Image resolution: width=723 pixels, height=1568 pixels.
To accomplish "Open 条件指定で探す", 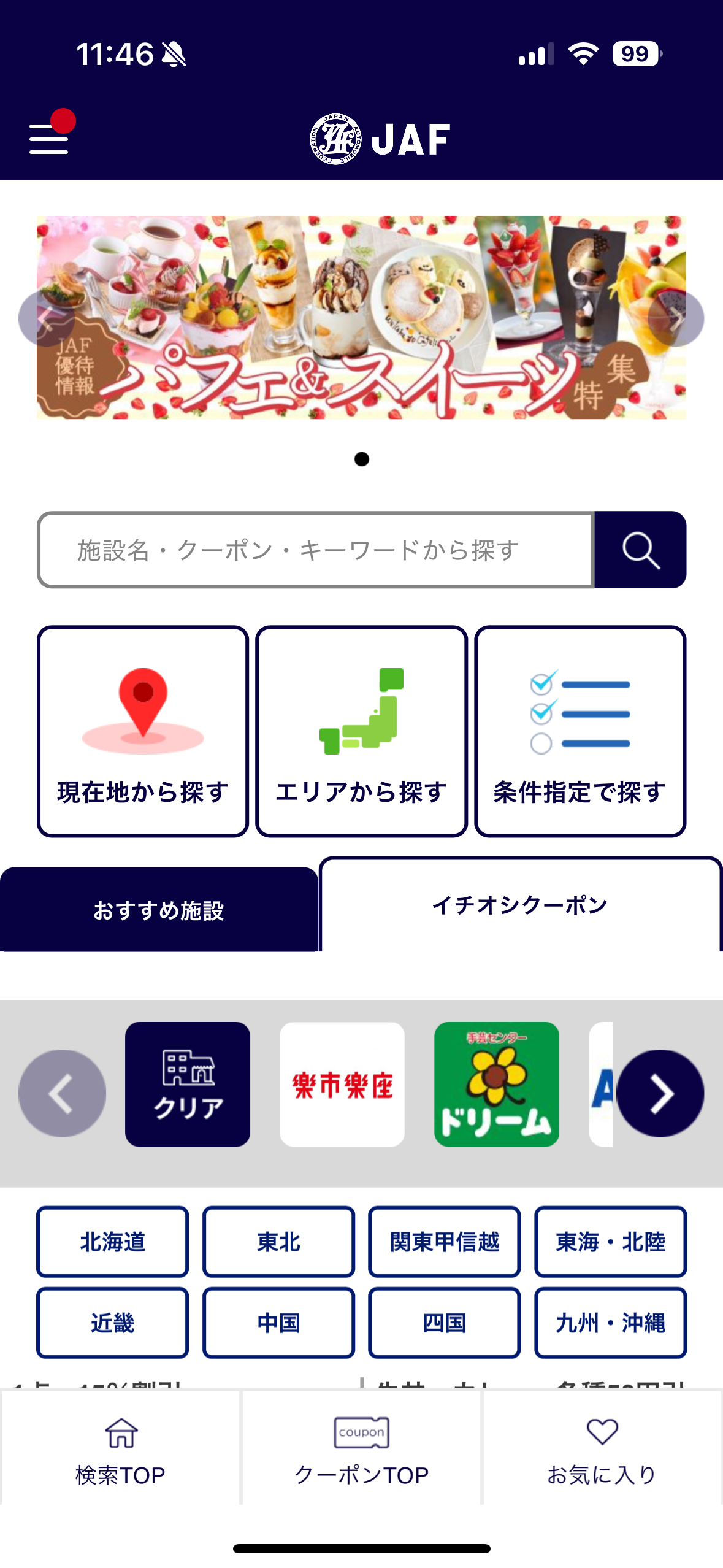I will [x=580, y=731].
